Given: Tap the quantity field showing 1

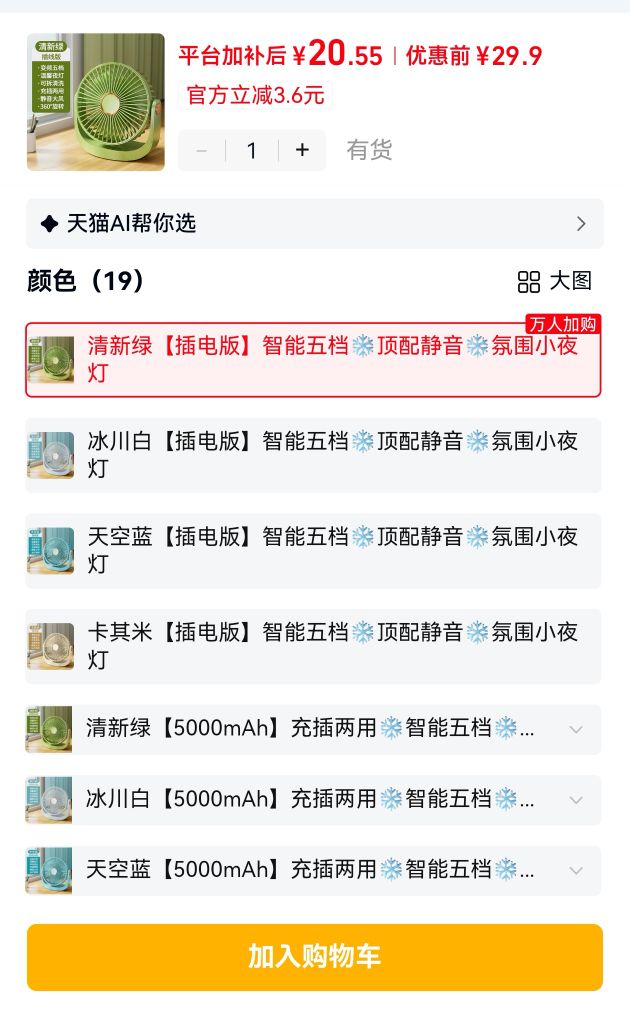Looking at the screenshot, I should (x=252, y=150).
